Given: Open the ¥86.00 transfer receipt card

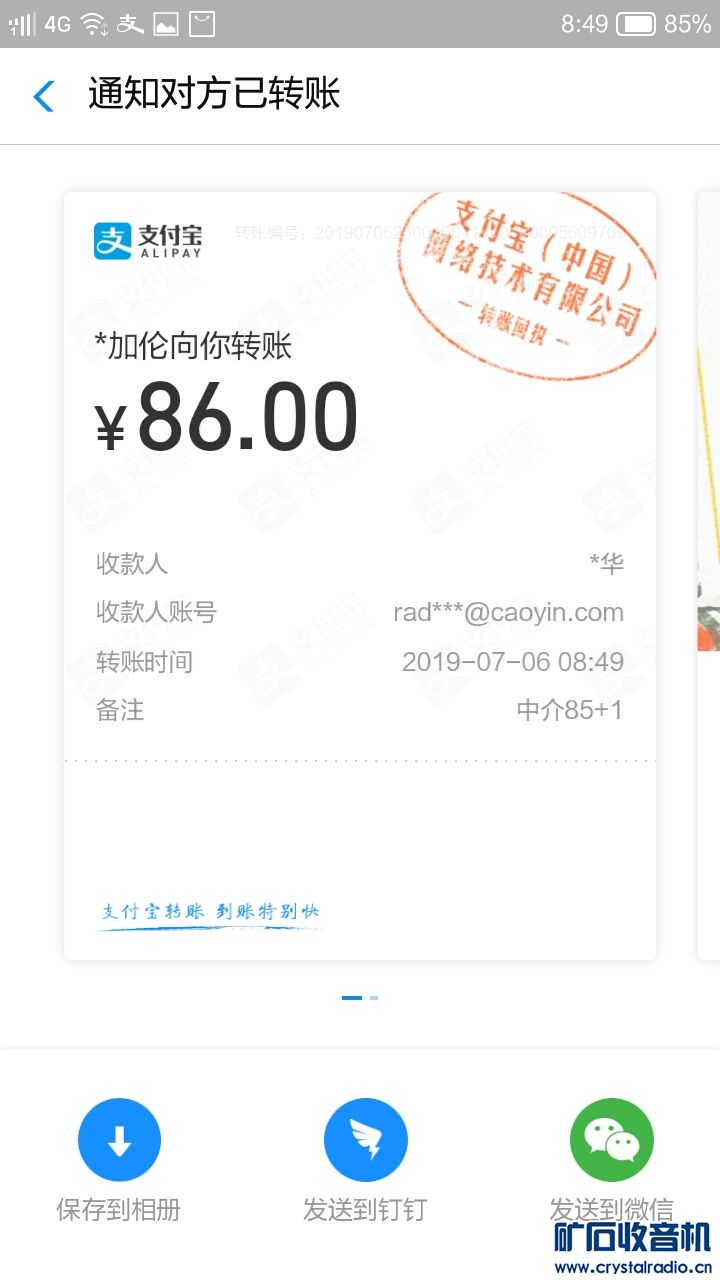Looking at the screenshot, I should tap(360, 575).
